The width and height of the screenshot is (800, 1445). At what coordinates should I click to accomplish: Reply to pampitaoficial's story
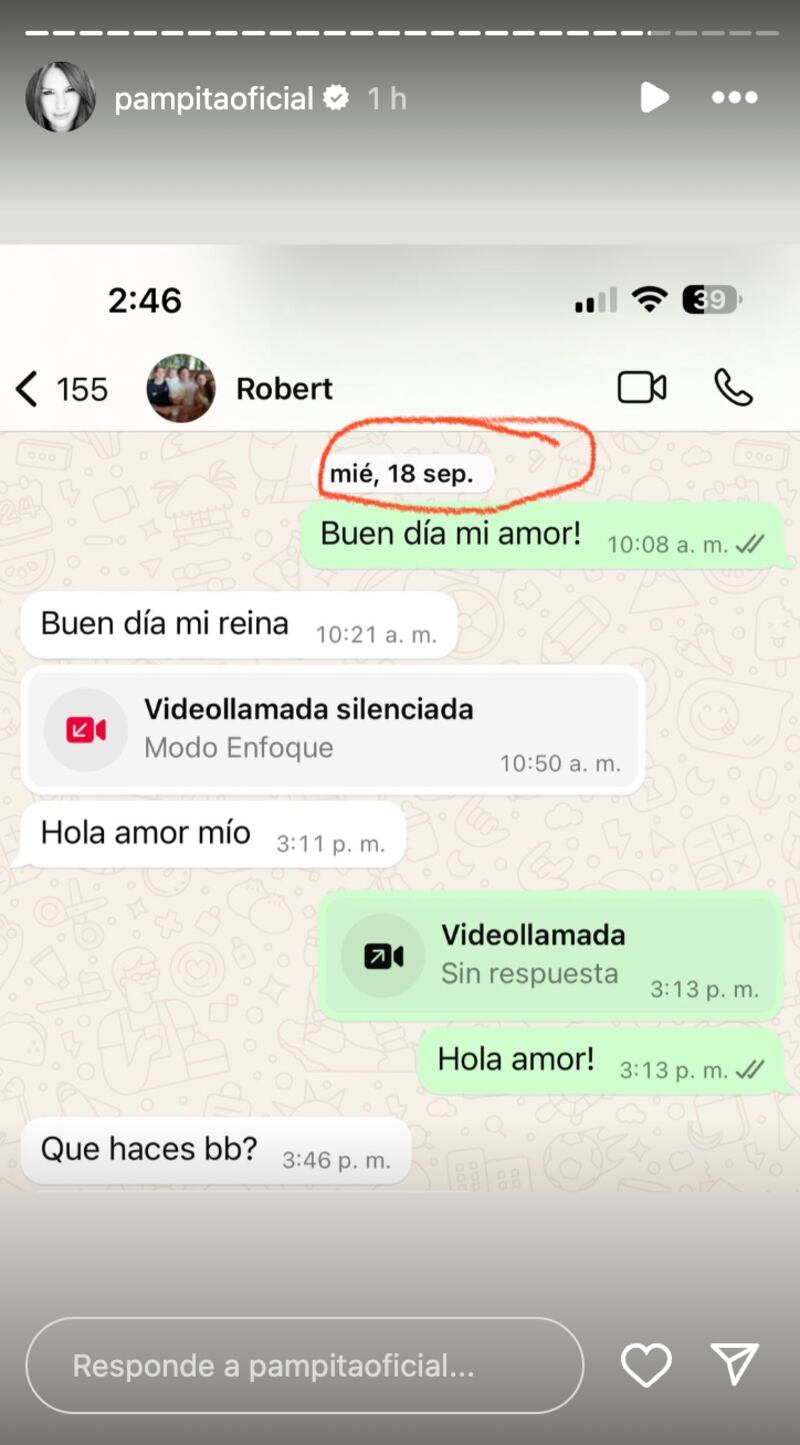click(x=304, y=1365)
